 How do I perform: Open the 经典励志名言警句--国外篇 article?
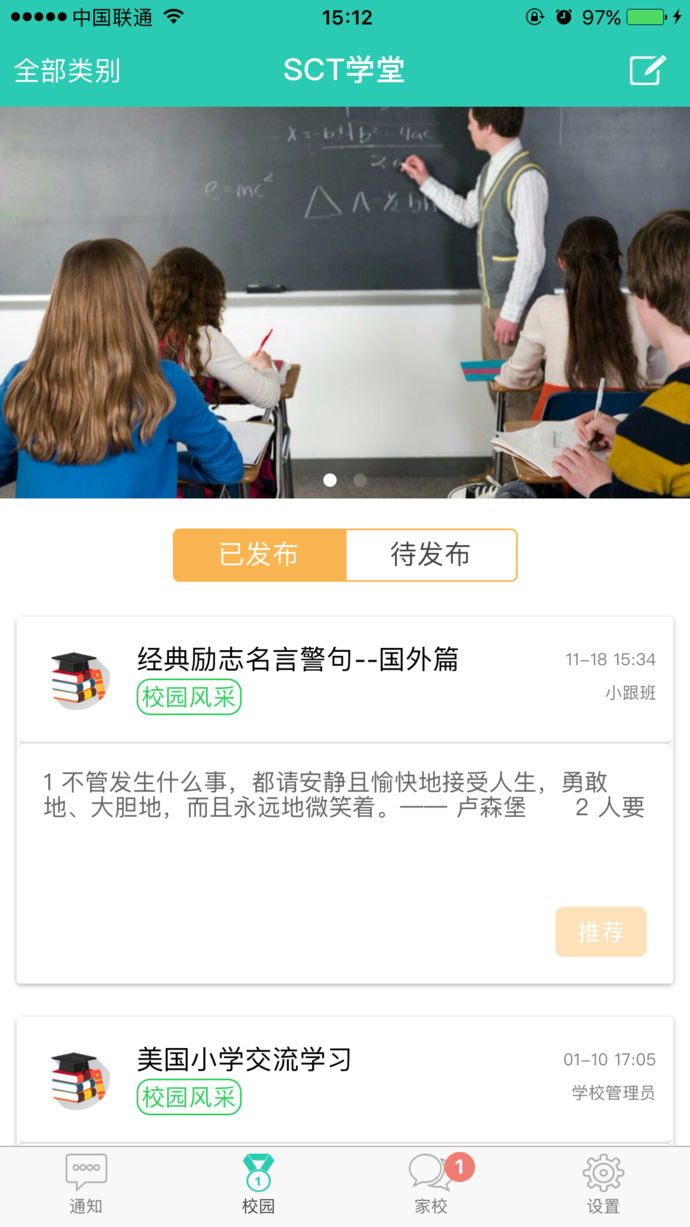[298, 659]
